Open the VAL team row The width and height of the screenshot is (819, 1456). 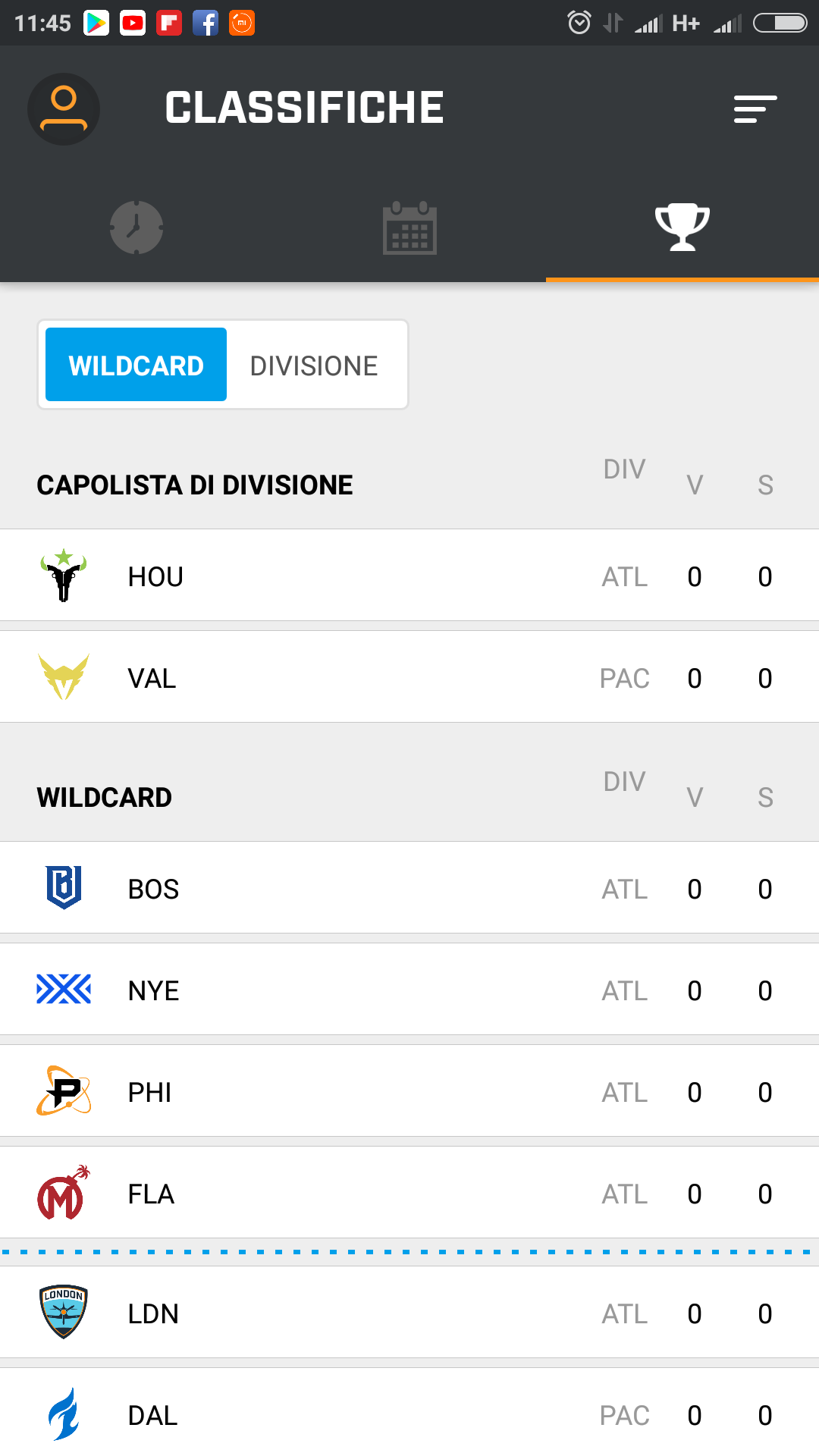[x=409, y=677]
